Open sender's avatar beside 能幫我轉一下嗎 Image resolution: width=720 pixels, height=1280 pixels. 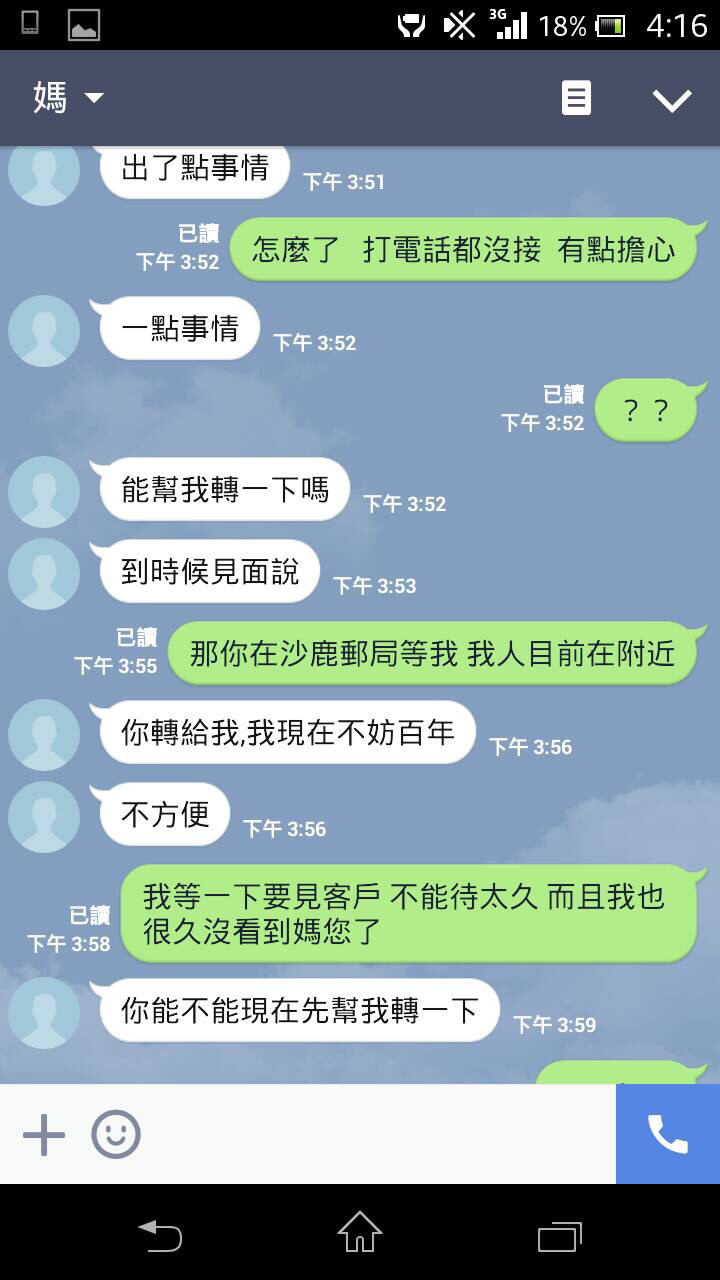click(x=44, y=492)
